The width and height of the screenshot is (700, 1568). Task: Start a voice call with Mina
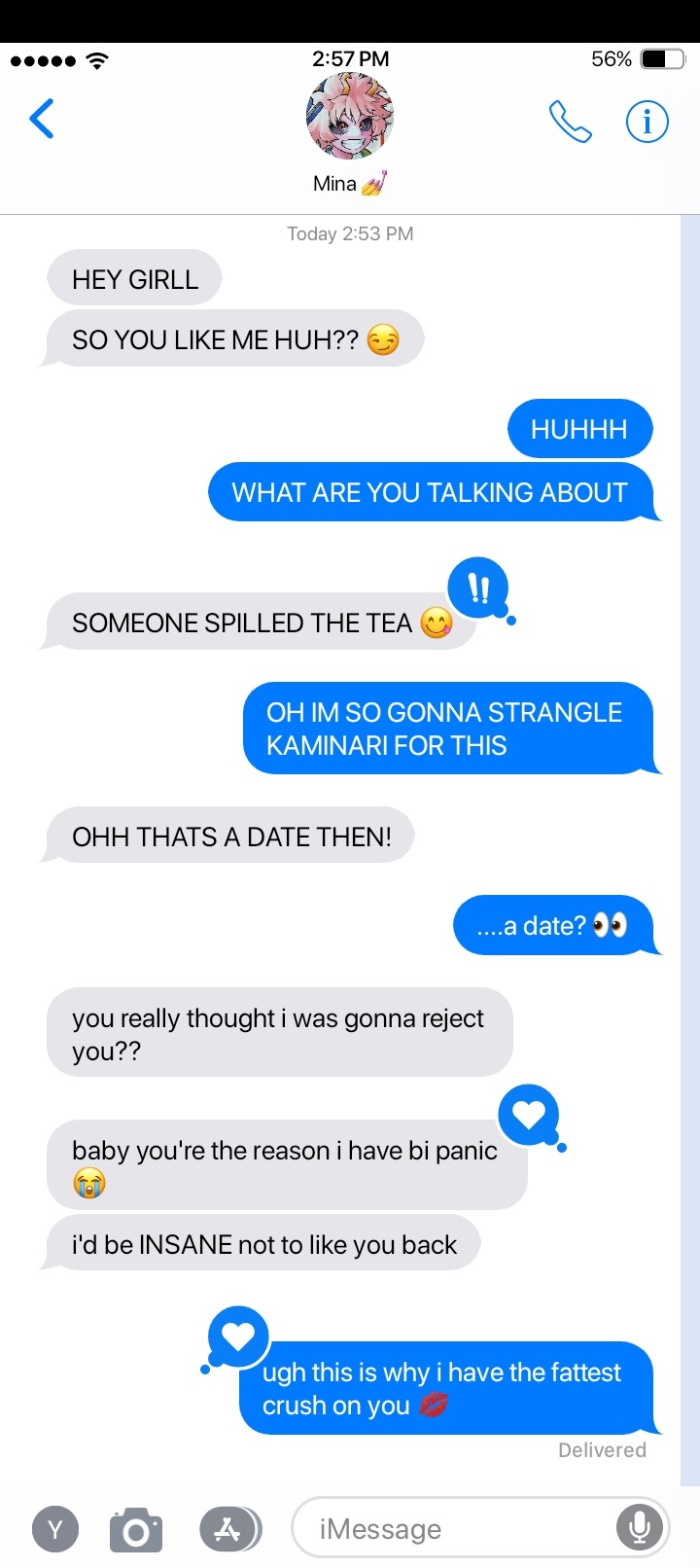tap(570, 122)
